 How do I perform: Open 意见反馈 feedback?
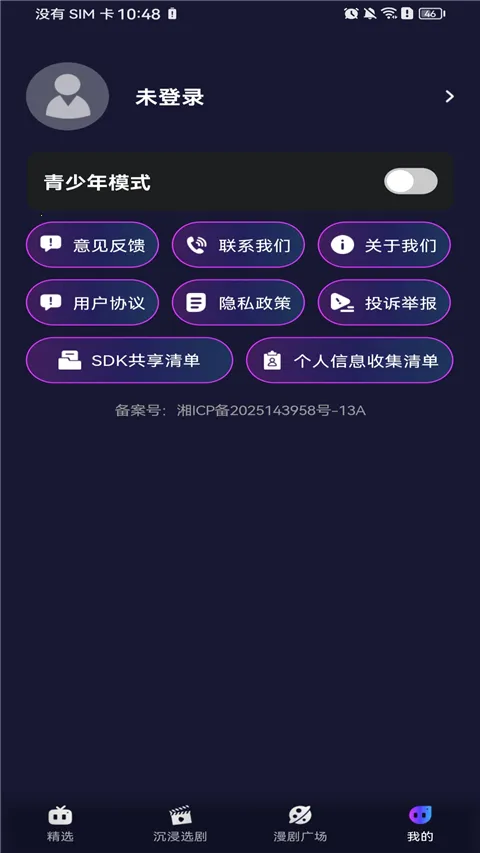tap(93, 245)
